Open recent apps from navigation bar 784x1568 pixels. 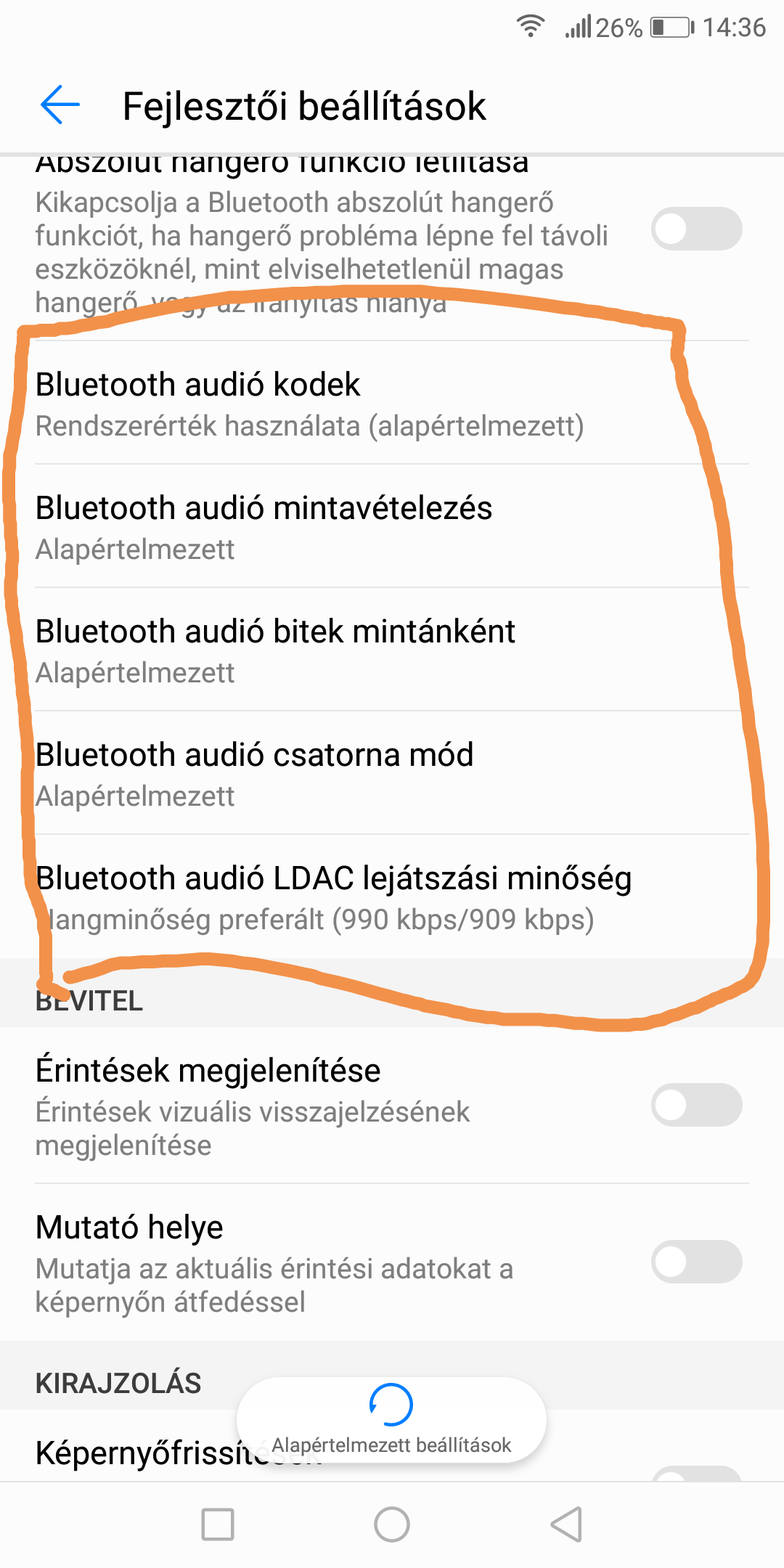(218, 1524)
